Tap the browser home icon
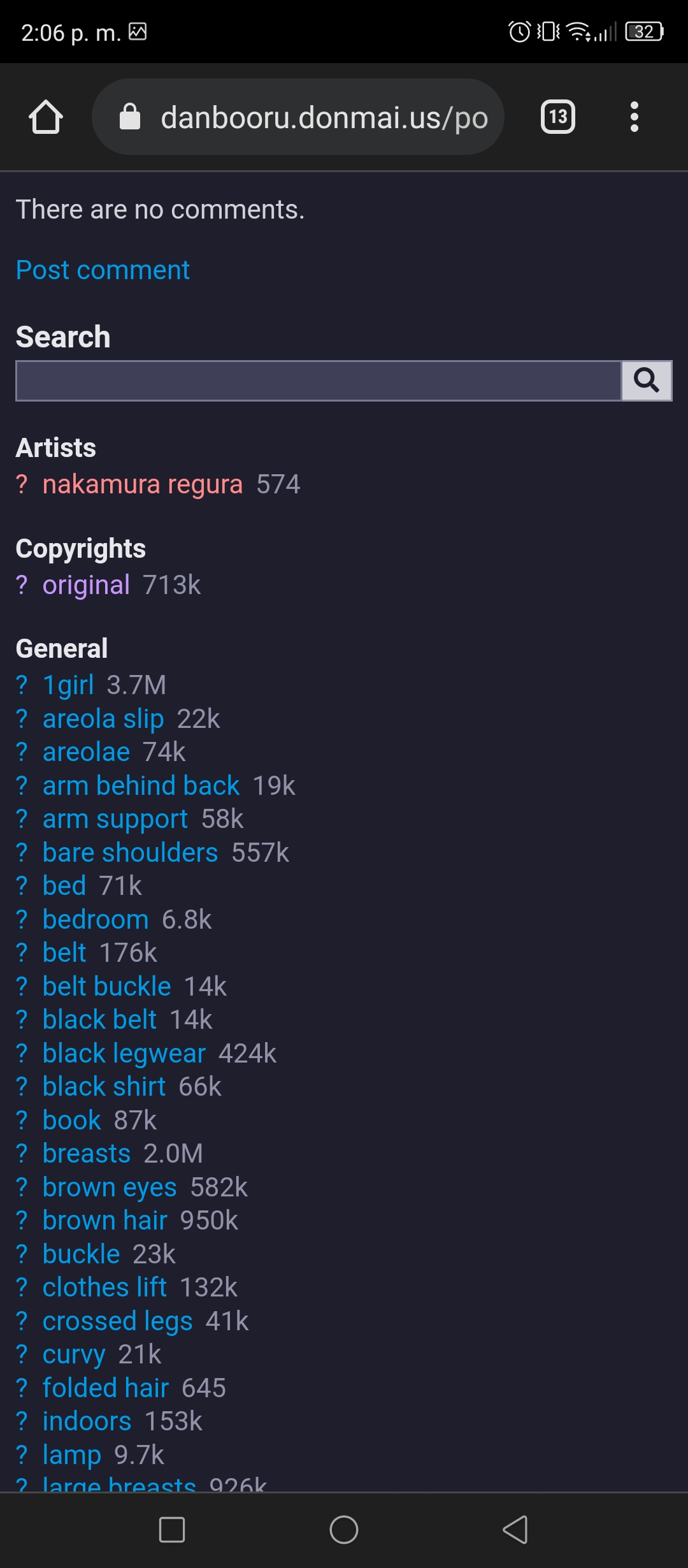This screenshot has width=688, height=1568. (x=46, y=117)
